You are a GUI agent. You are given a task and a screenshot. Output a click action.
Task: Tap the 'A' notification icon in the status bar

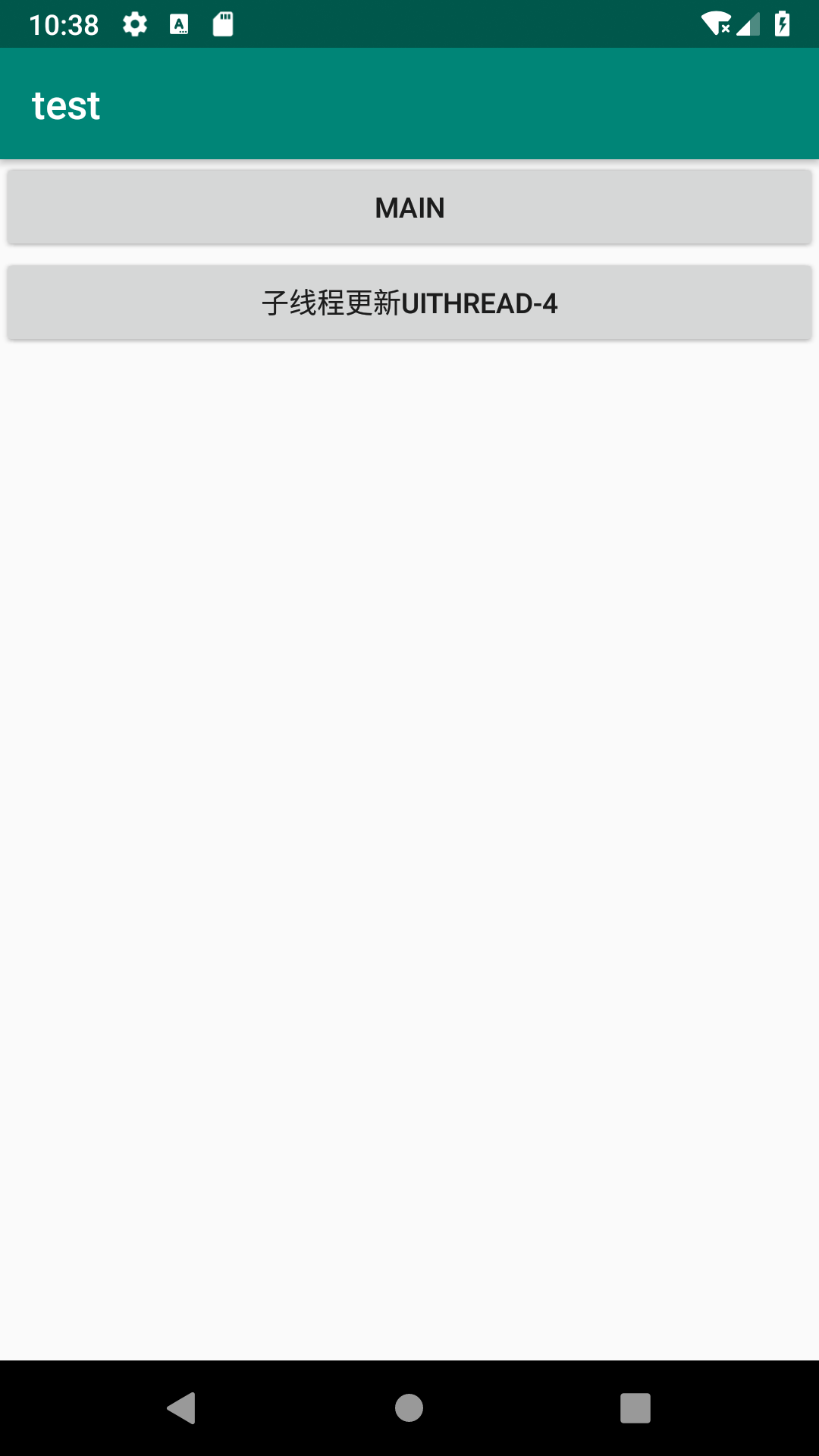click(x=179, y=24)
